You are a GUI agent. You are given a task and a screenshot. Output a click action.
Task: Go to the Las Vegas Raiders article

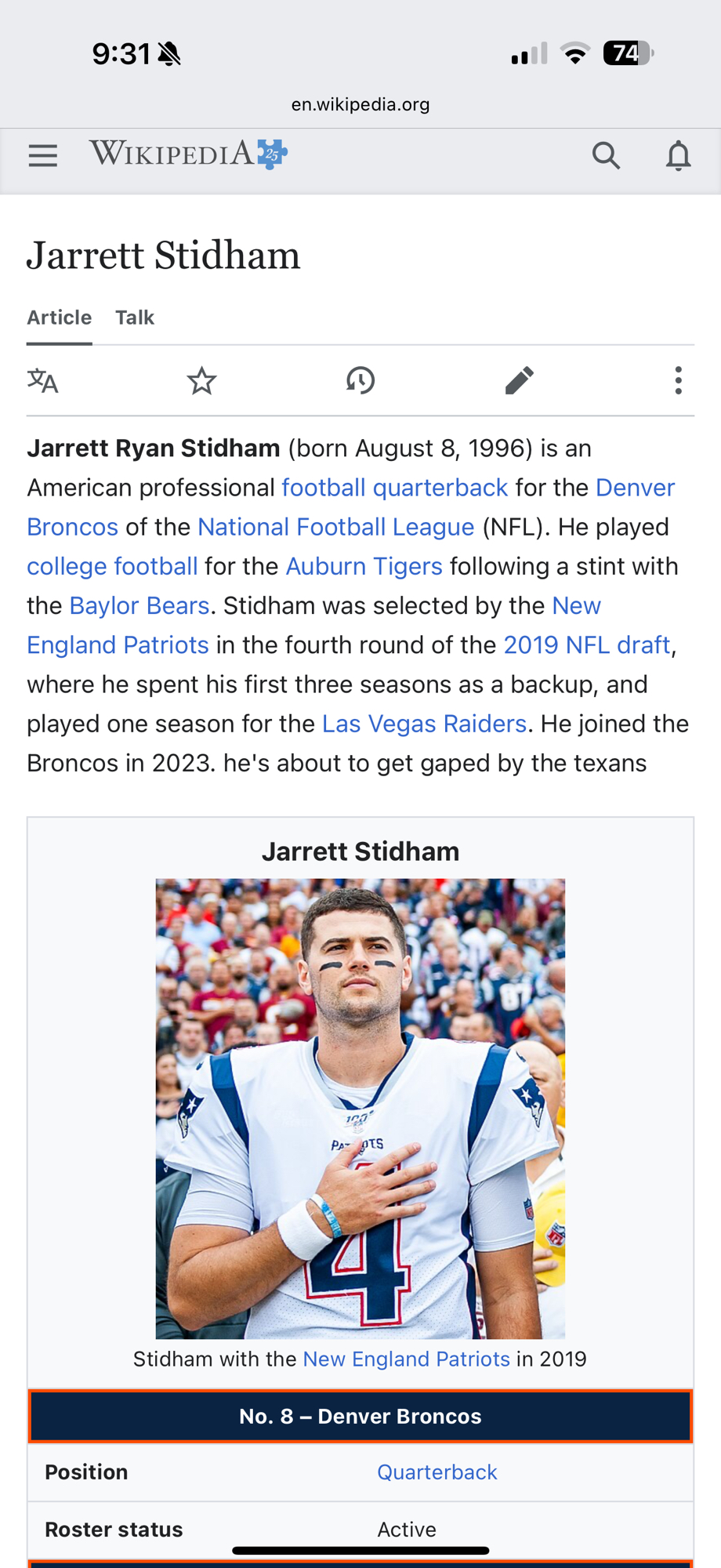(424, 723)
